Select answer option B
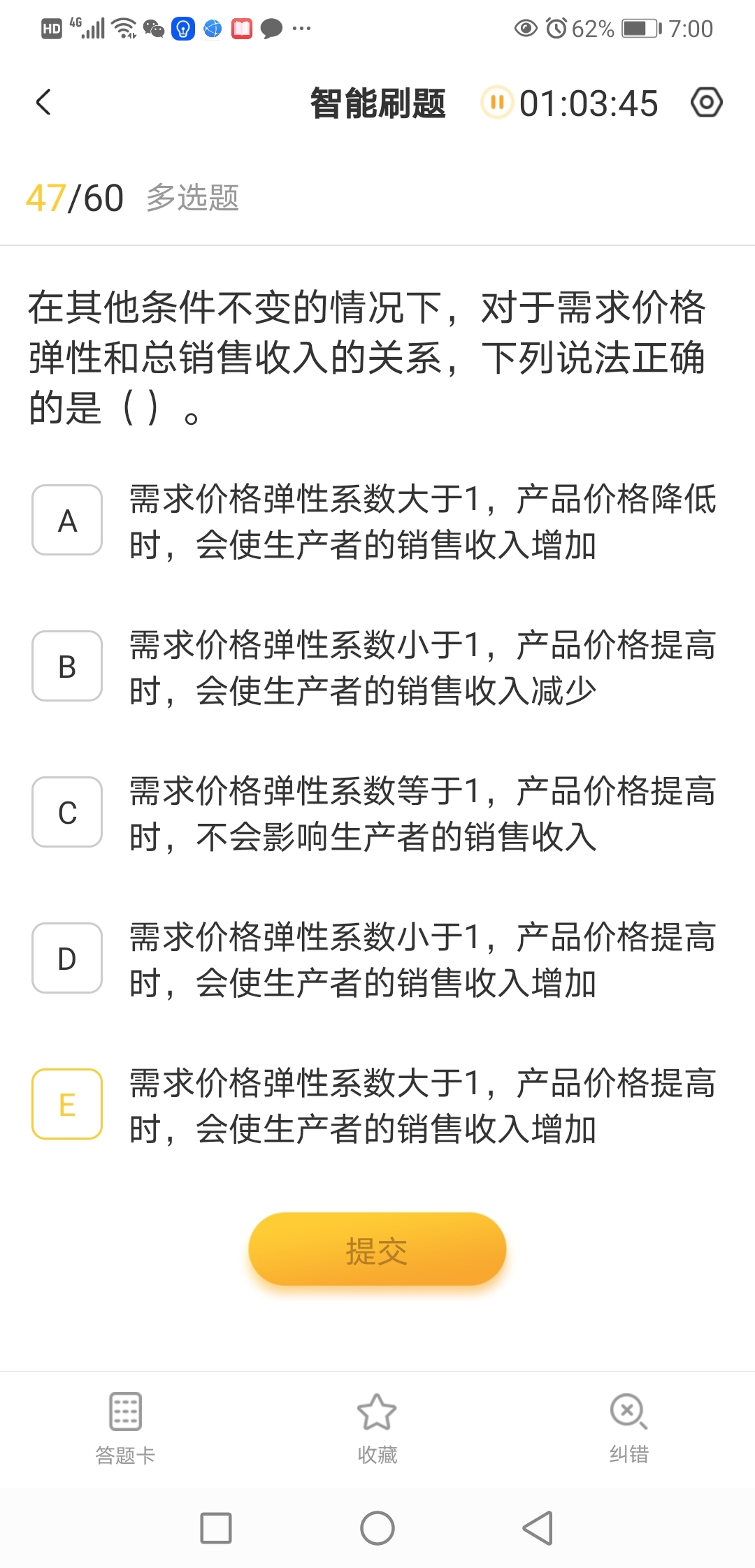 67,667
